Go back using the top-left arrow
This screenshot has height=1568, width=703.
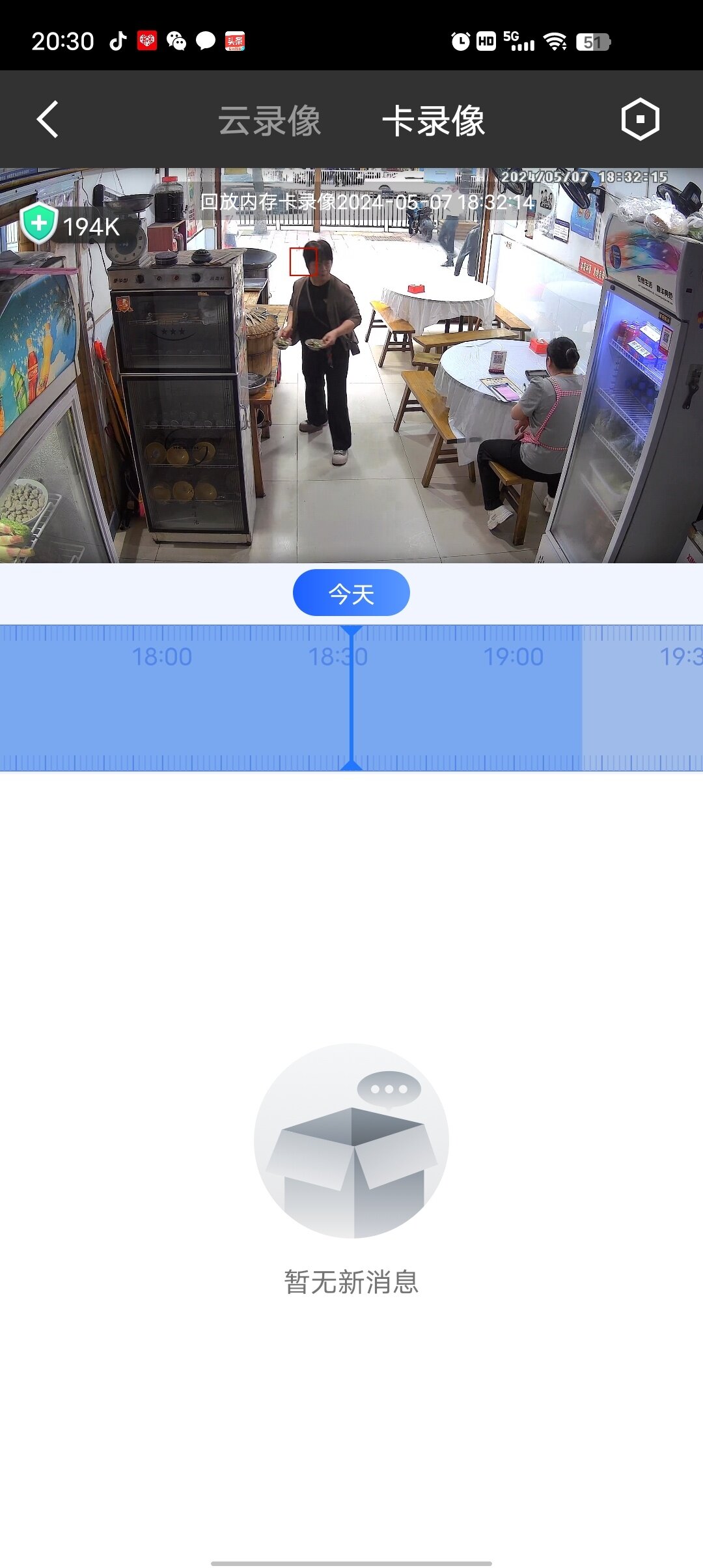(x=48, y=119)
